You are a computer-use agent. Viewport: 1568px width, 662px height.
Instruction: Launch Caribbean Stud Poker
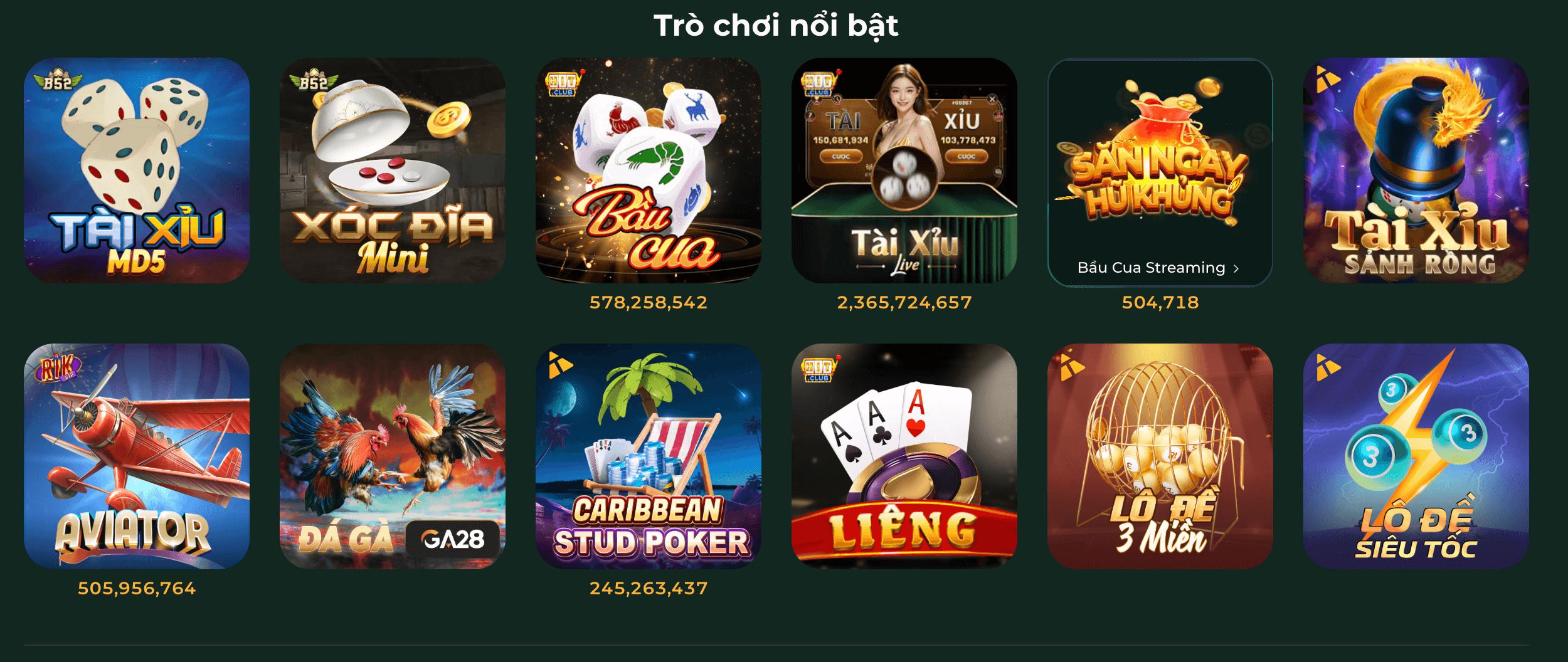(x=649, y=456)
